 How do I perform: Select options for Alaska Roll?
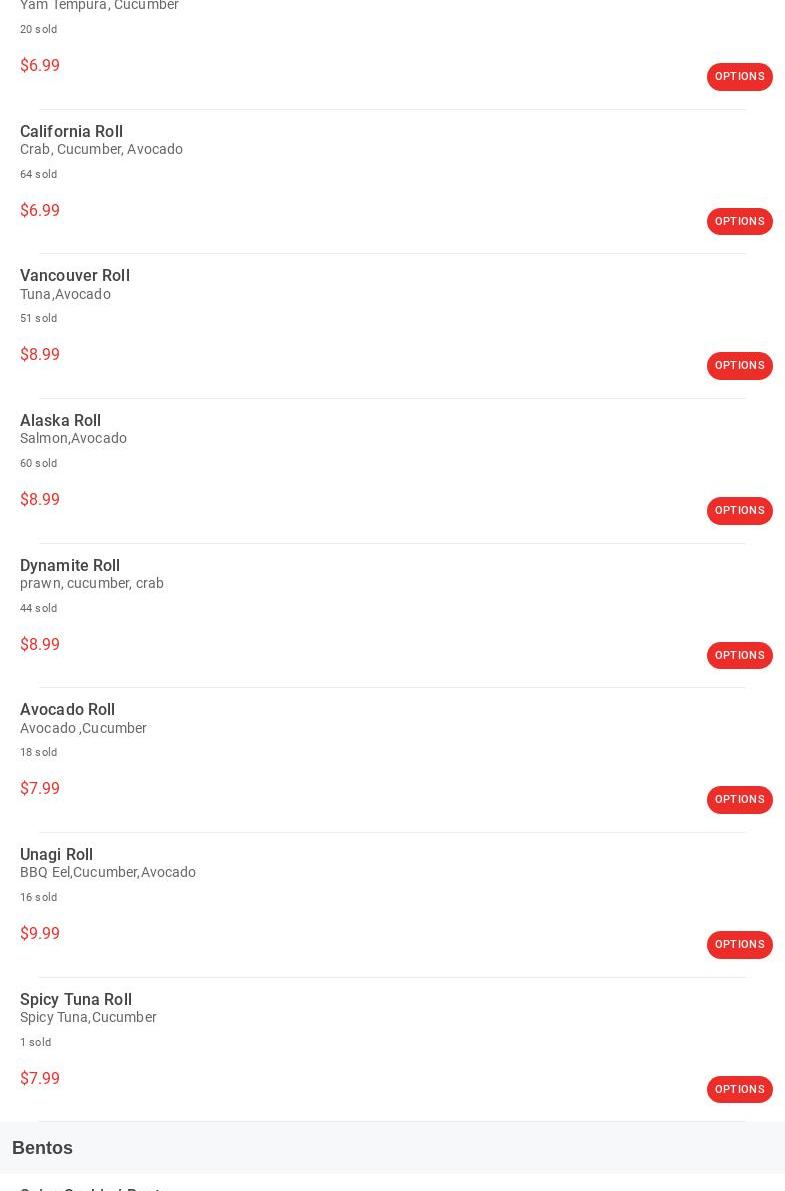coord(739,511)
